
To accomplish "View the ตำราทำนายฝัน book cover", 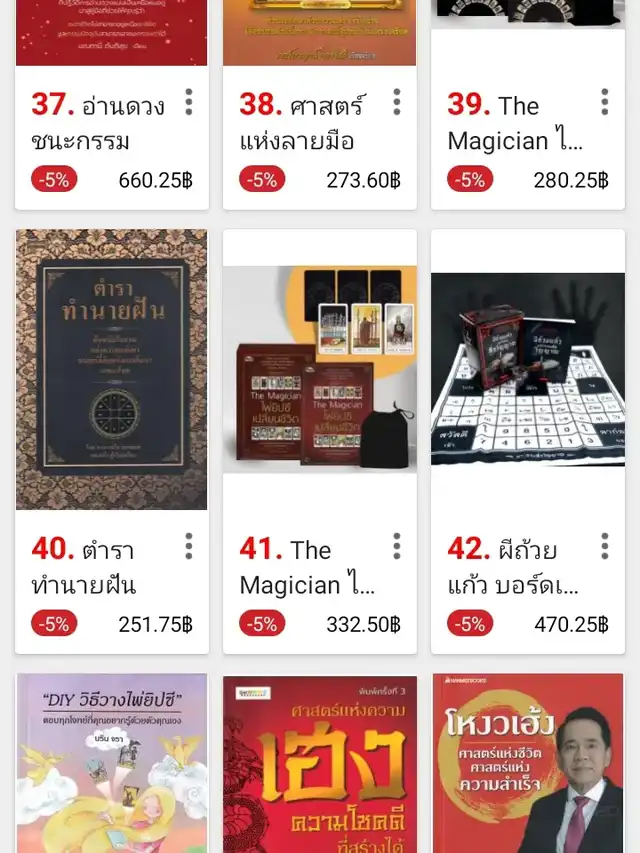I will [x=112, y=370].
